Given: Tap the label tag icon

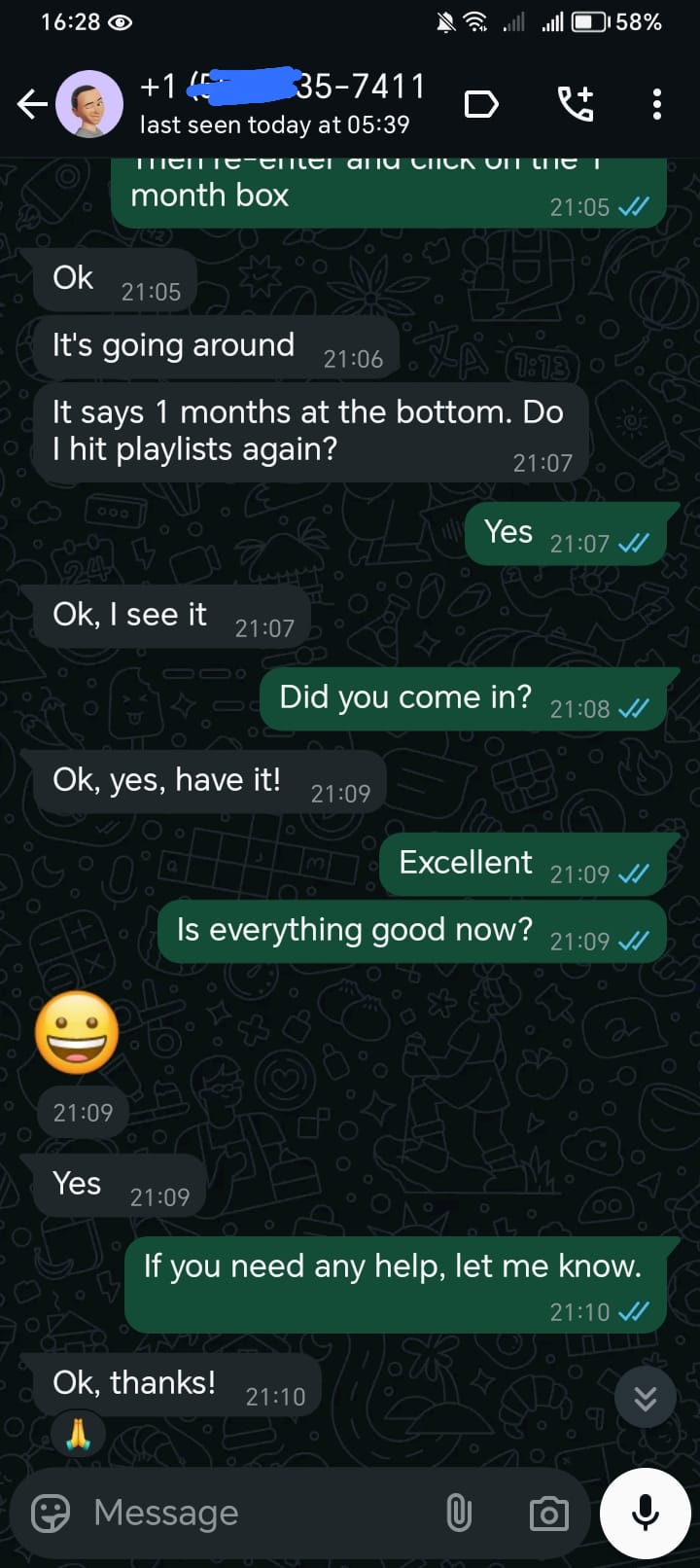Looking at the screenshot, I should coord(481,104).
